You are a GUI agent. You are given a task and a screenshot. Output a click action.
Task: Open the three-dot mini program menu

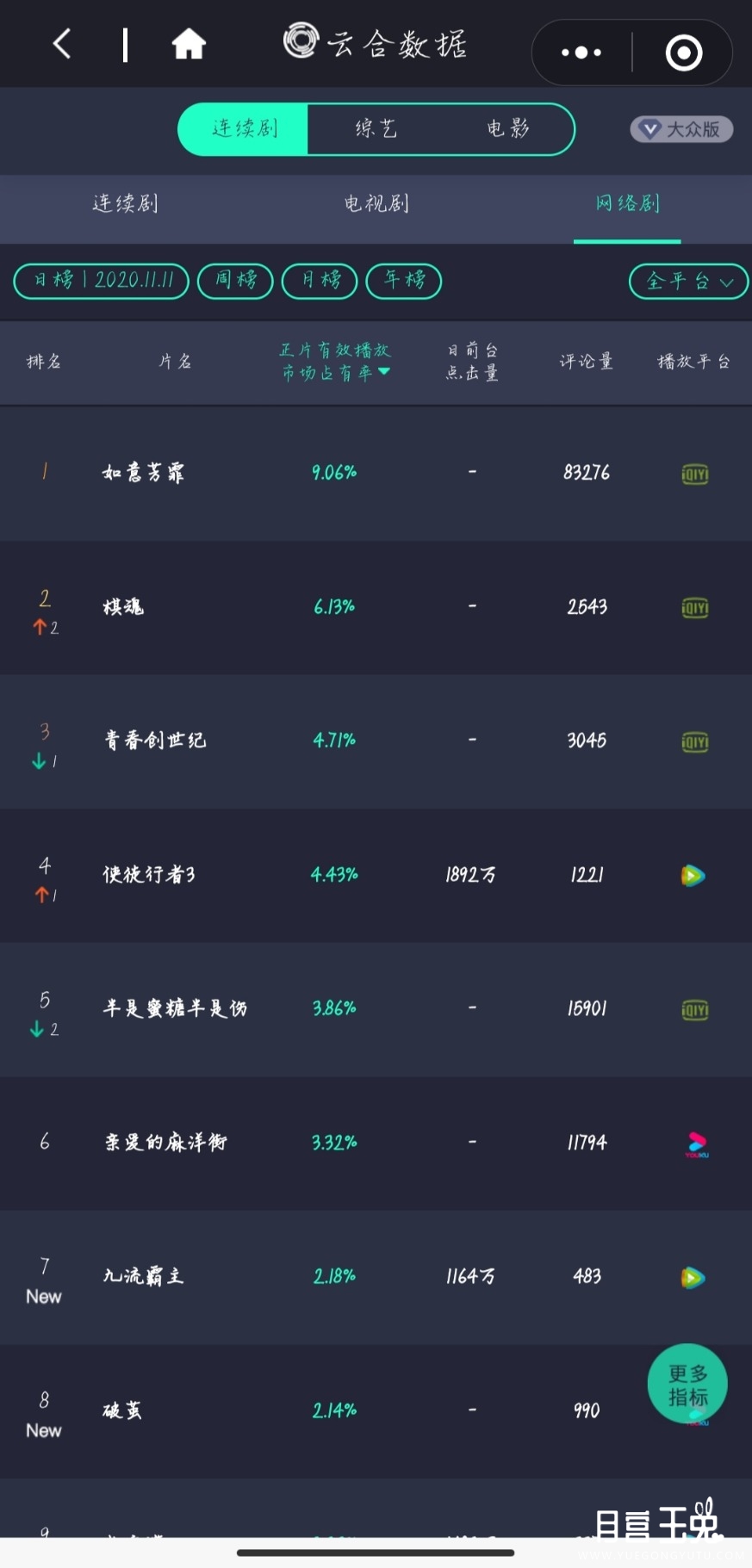[x=581, y=53]
